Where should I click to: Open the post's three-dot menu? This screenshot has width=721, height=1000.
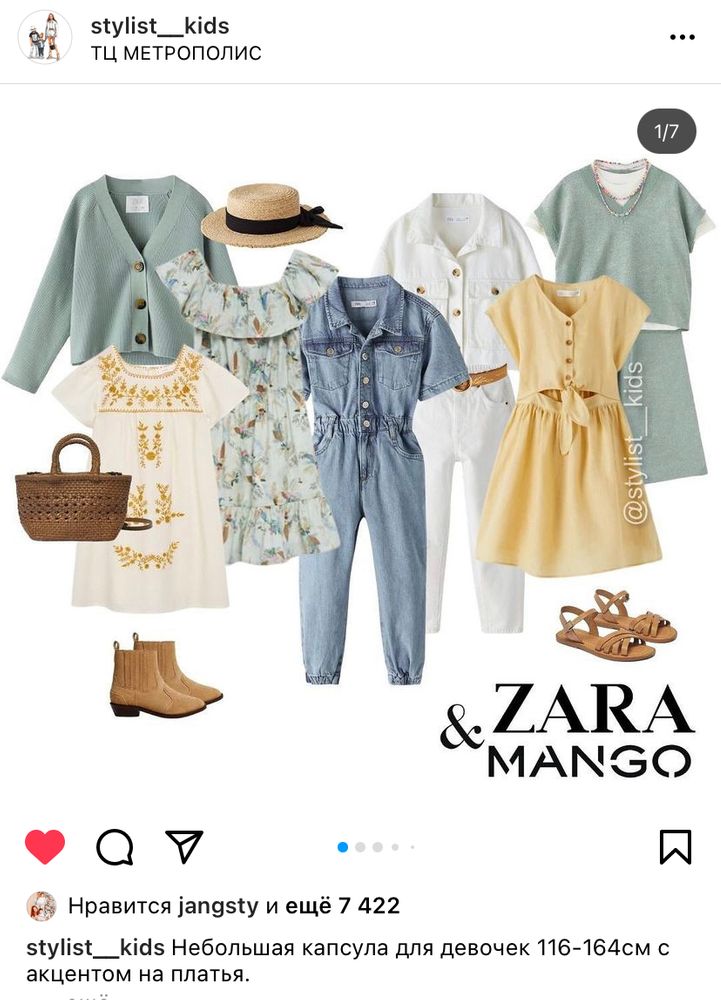pyautogui.click(x=682, y=37)
